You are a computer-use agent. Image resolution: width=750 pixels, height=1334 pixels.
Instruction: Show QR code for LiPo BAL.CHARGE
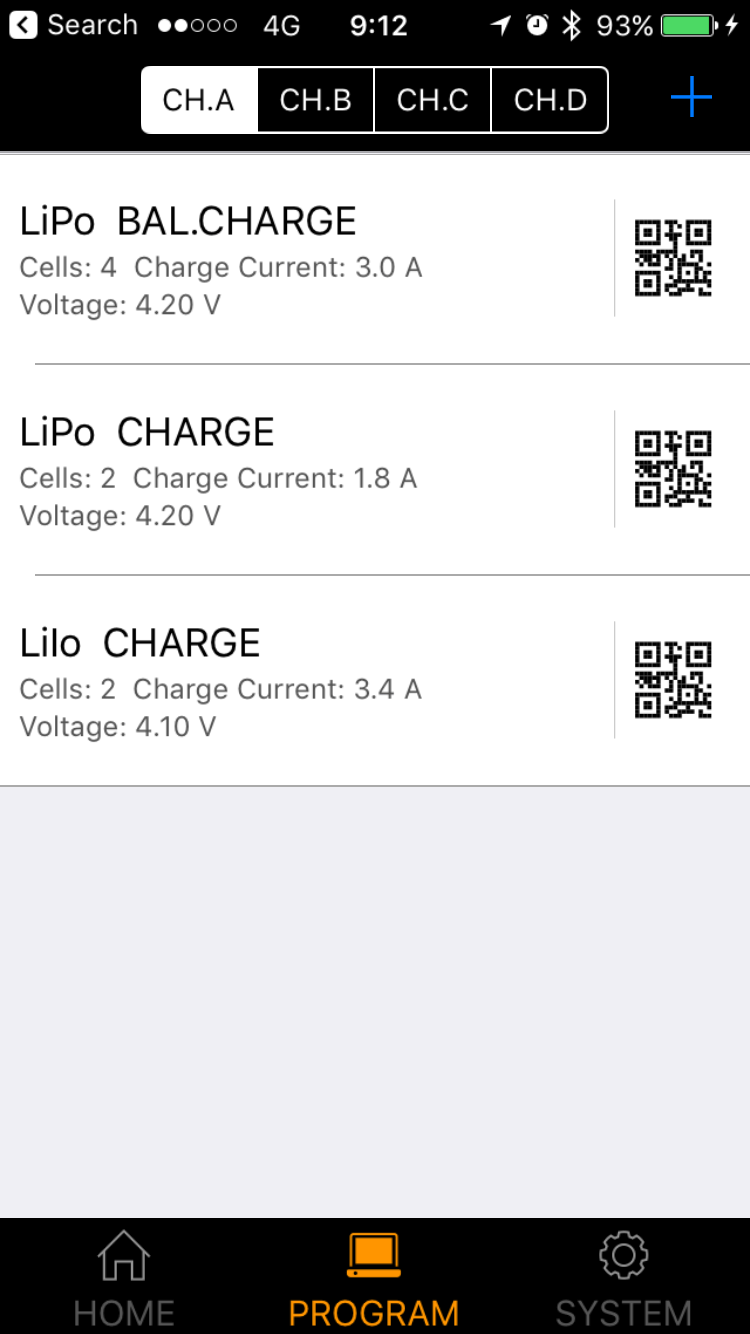tap(673, 258)
